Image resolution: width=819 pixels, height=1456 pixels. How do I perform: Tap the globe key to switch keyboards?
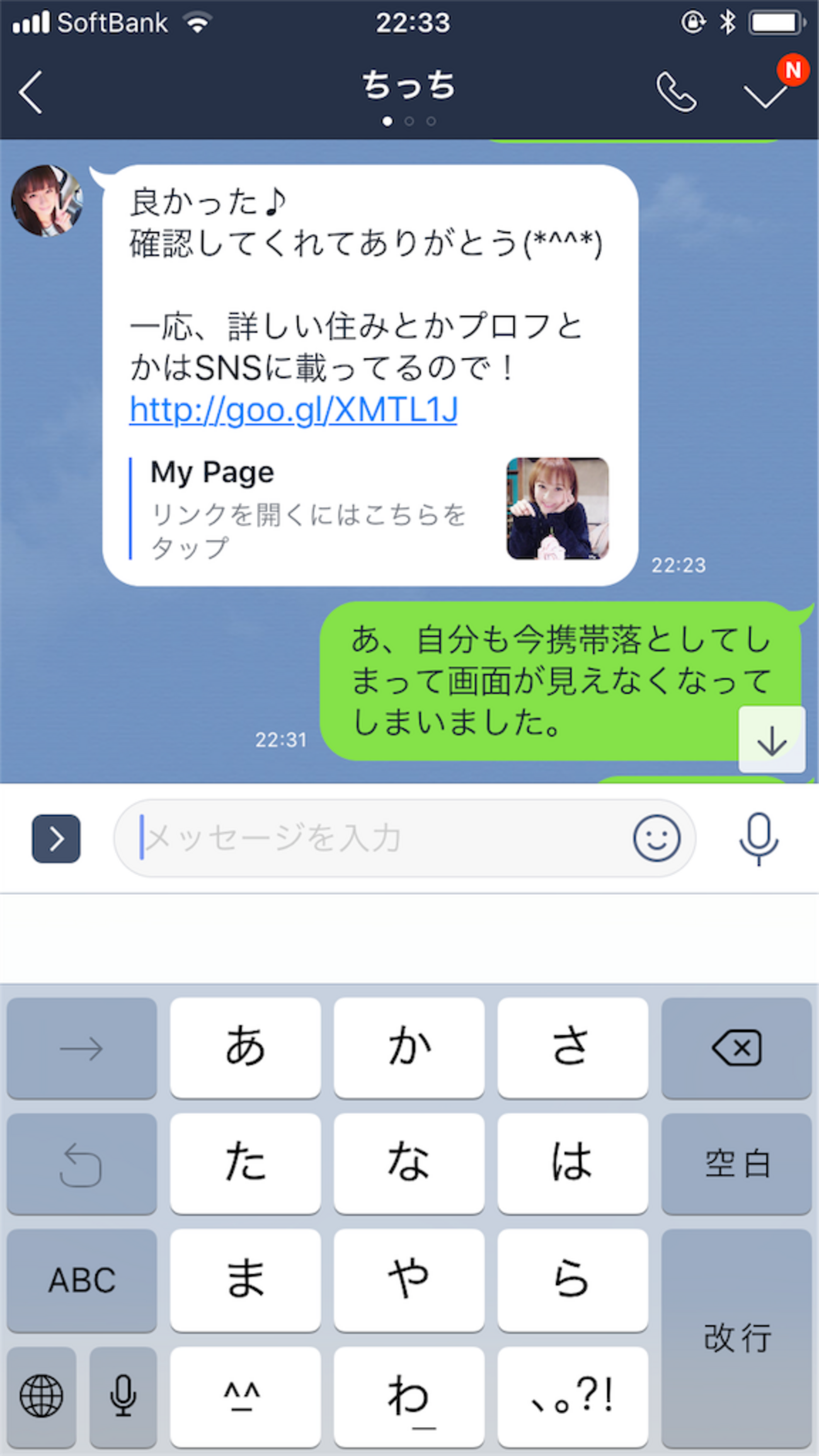(41, 1397)
